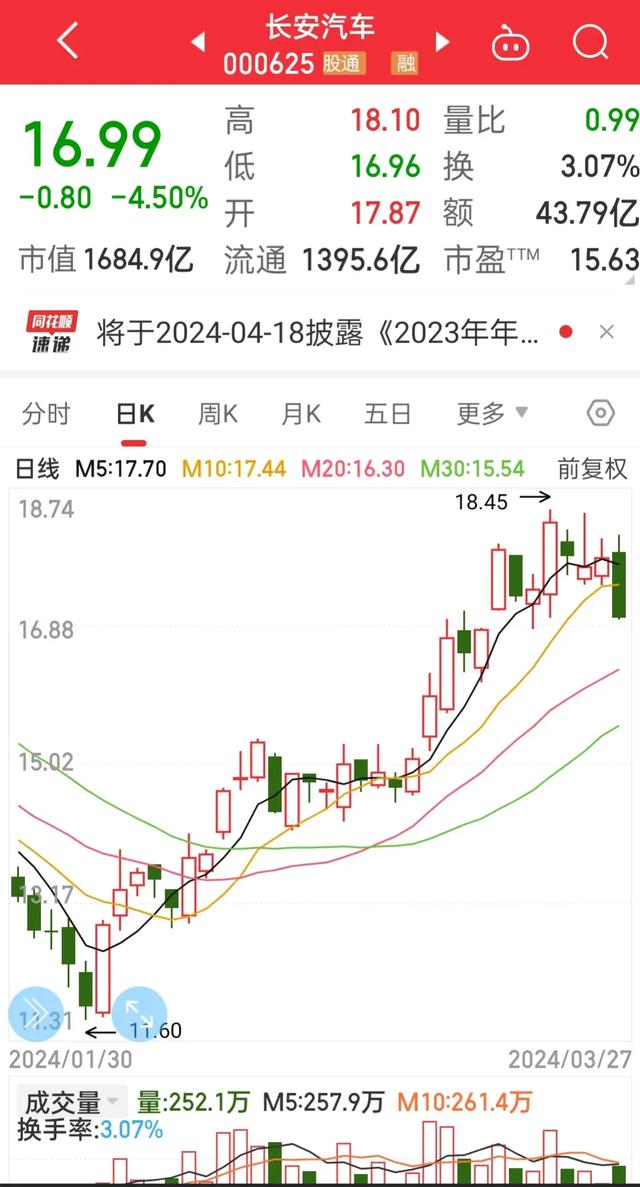Go back using the top-left arrow
The width and height of the screenshot is (640, 1187).
[x=68, y=41]
